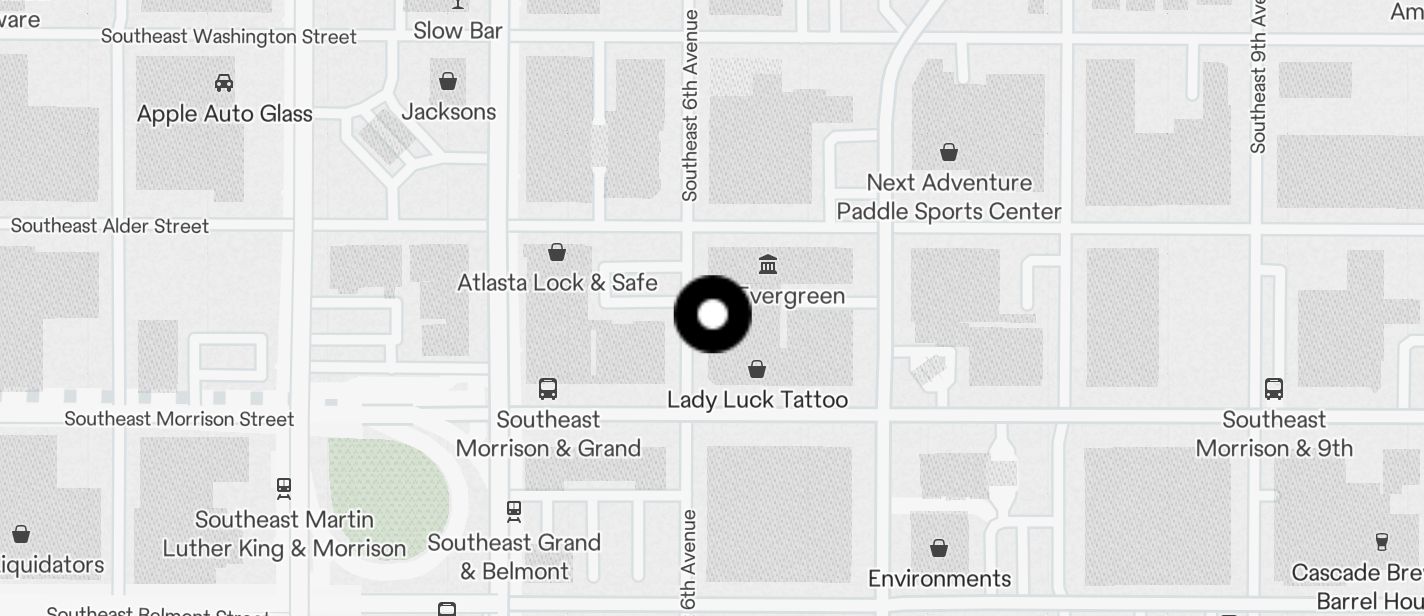Select the Southeast Morrison & 9th bus stop
1424x616 pixels.
[x=1273, y=389]
